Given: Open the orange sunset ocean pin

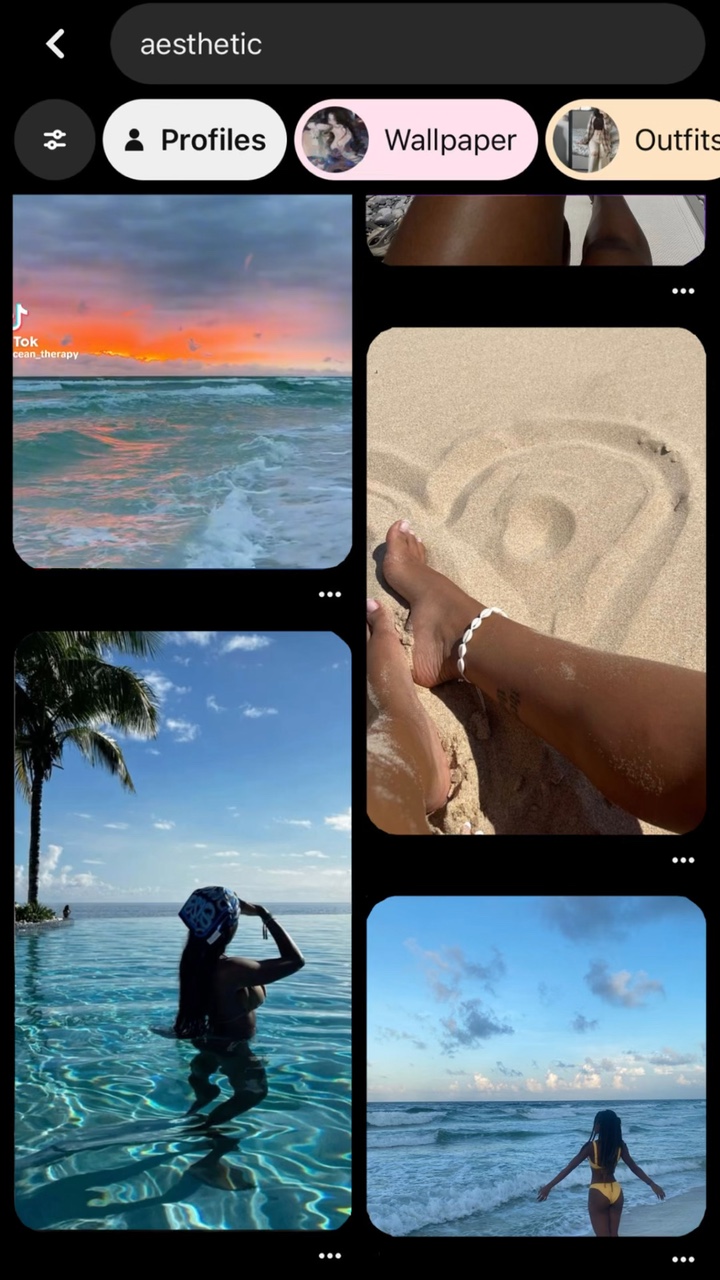Looking at the screenshot, I should click(x=182, y=381).
